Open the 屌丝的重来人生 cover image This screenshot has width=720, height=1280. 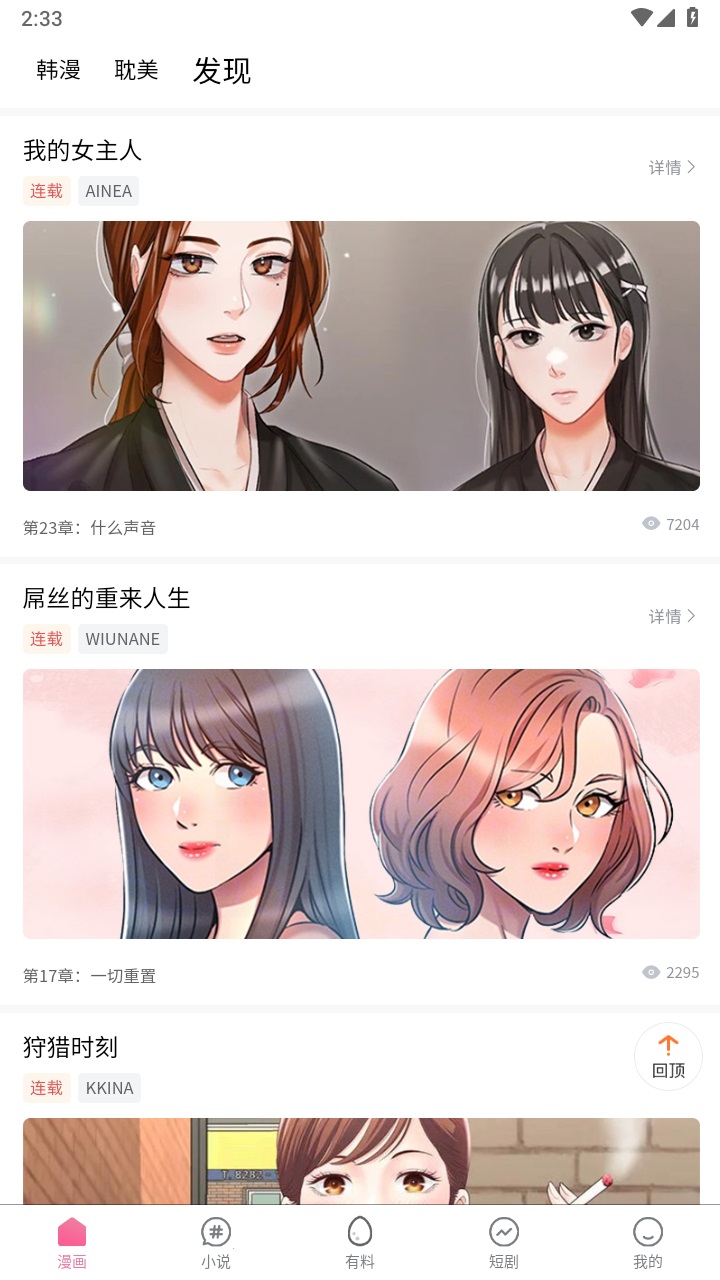[x=361, y=804]
